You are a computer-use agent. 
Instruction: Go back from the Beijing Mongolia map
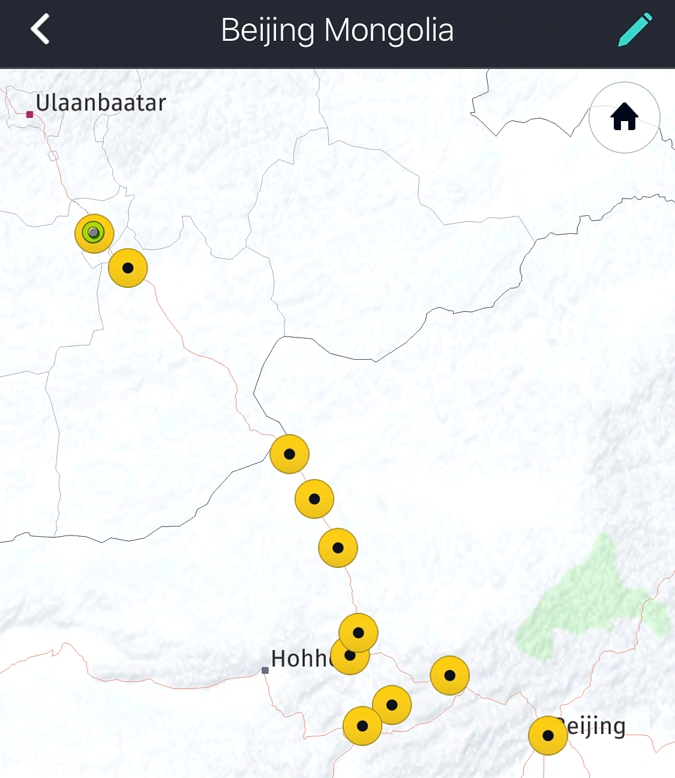(40, 30)
